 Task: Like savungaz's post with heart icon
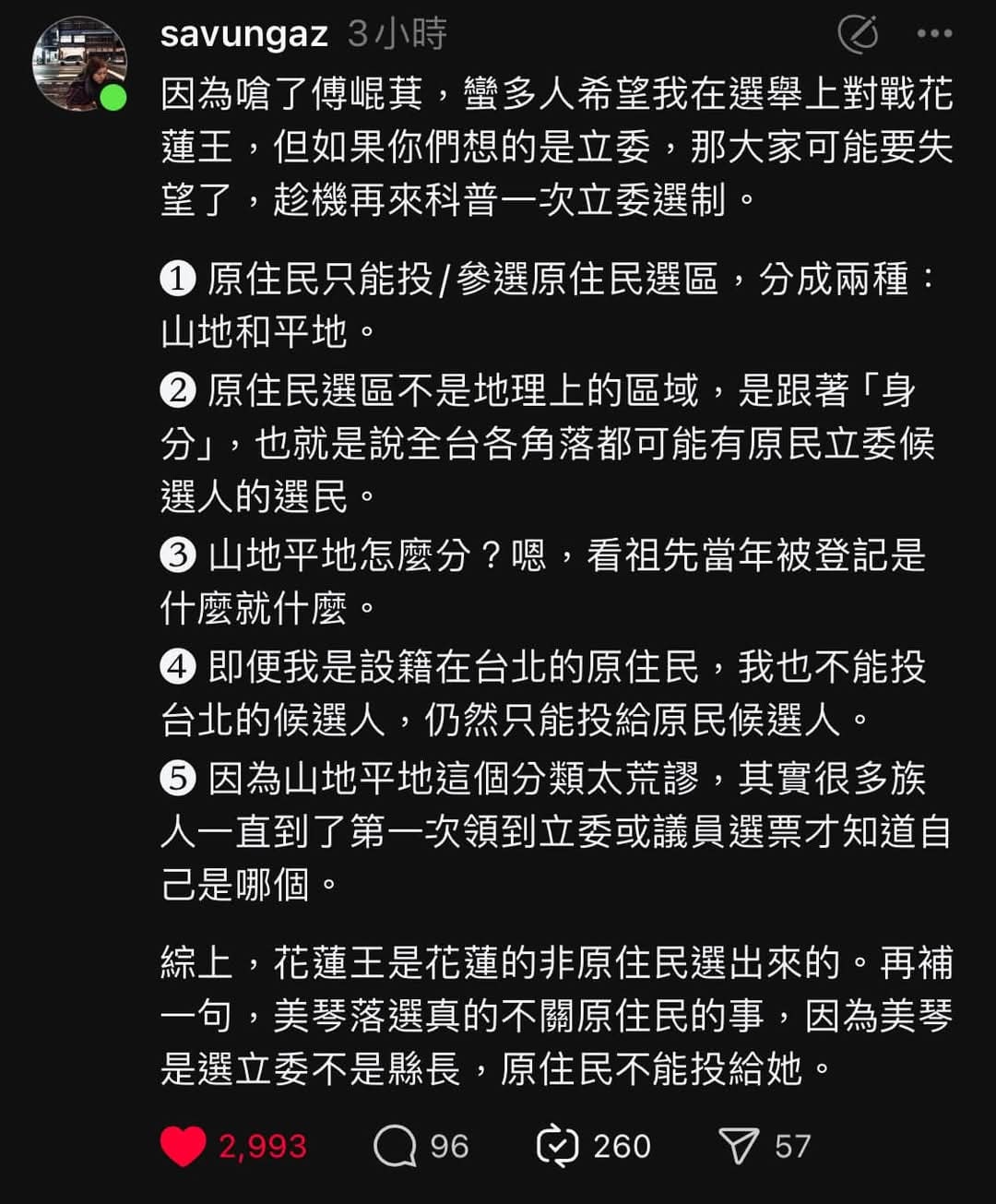(x=184, y=1146)
